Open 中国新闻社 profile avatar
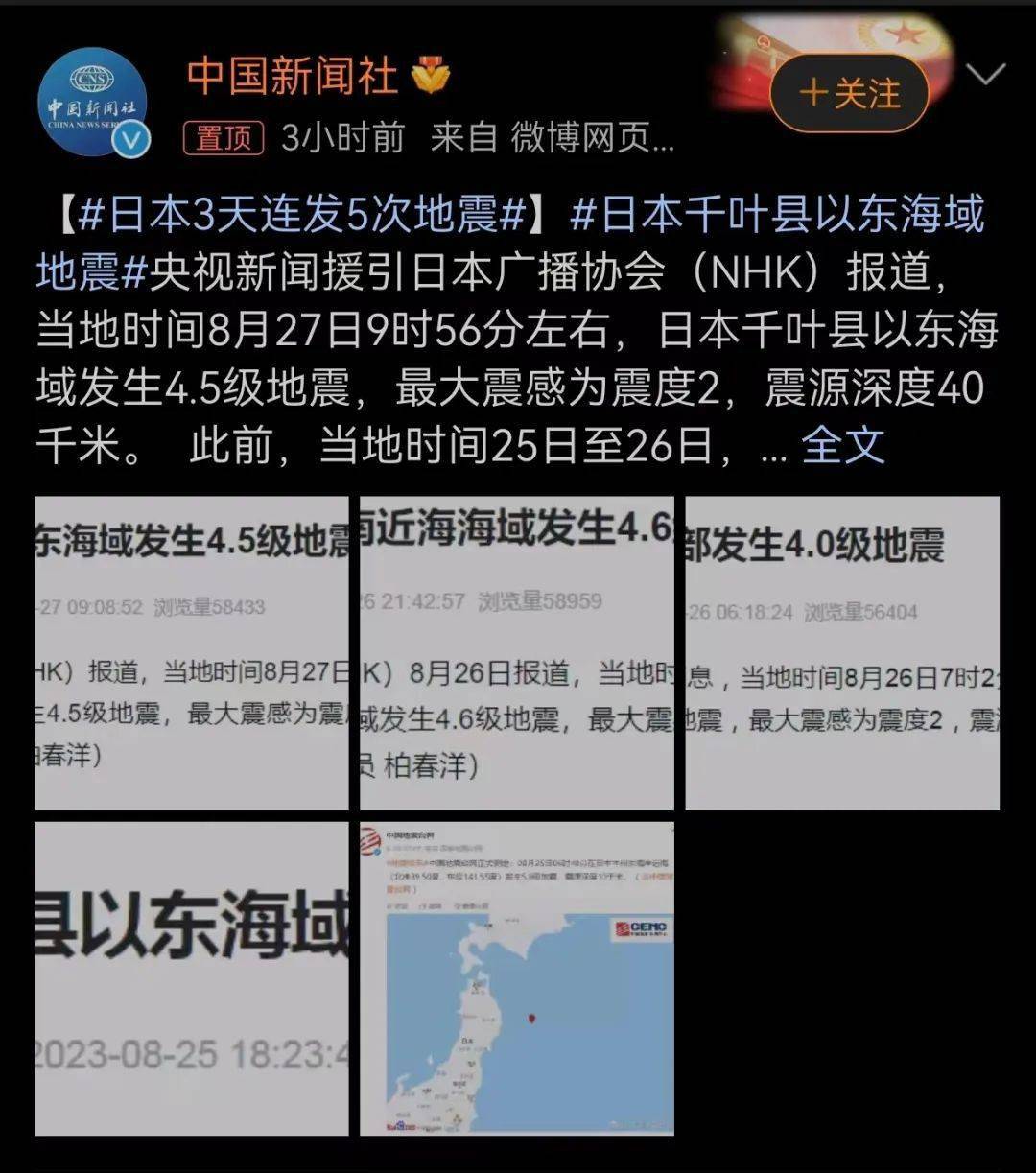Viewport: 1036px width, 1173px height. (x=92, y=102)
